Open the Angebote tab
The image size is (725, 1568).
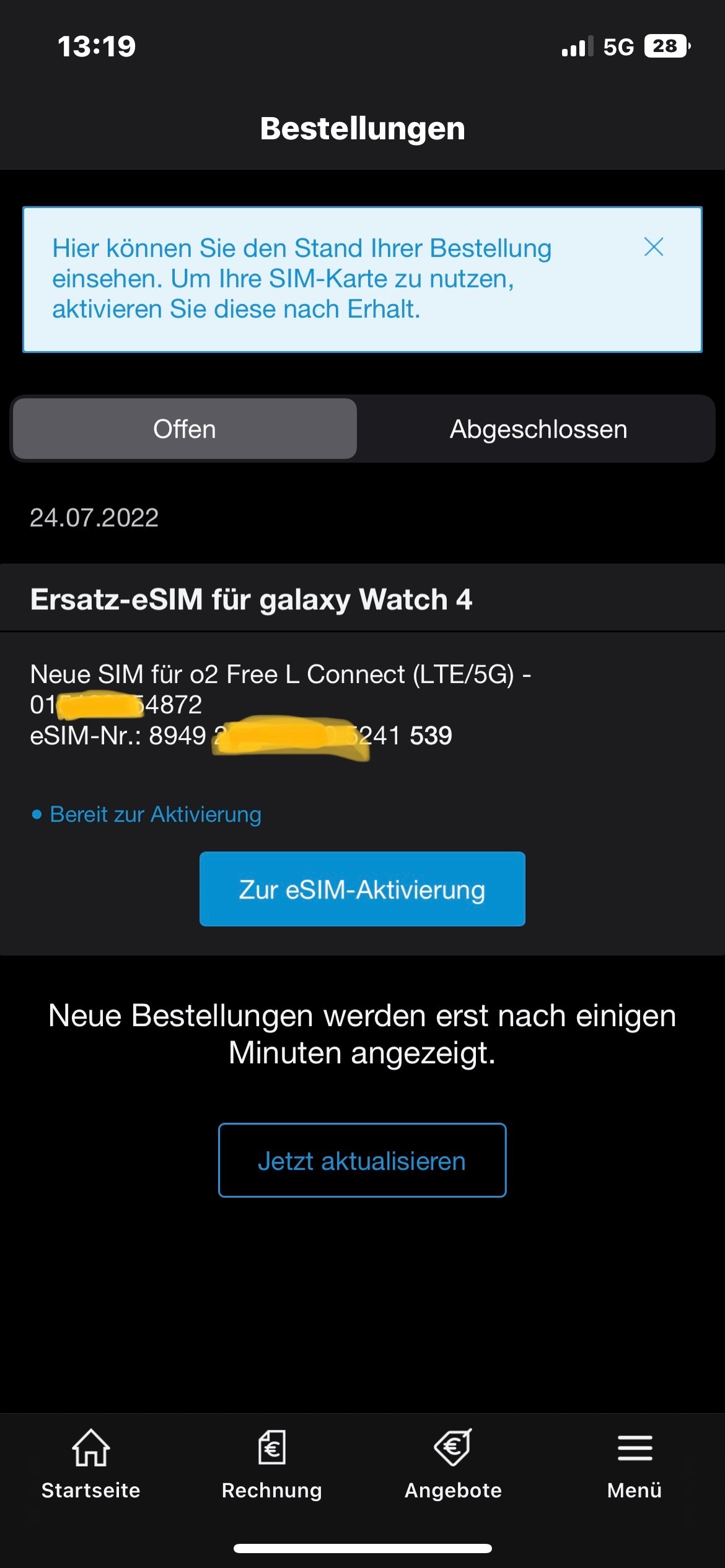(453, 1464)
